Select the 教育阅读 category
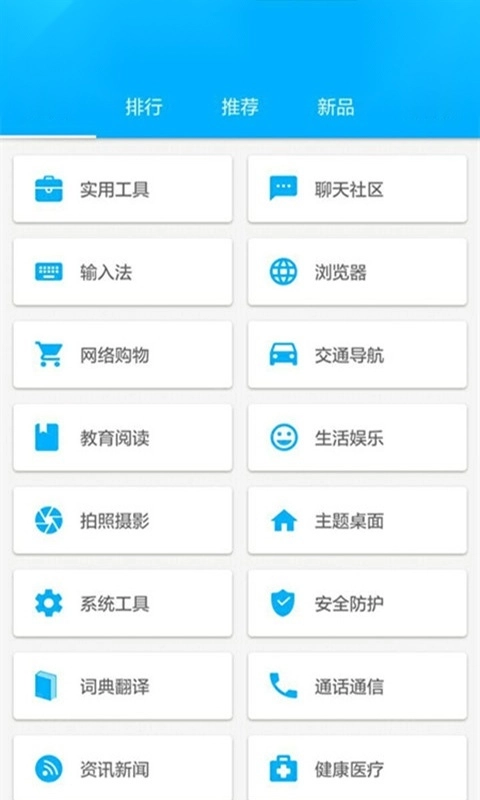Image resolution: width=480 pixels, height=800 pixels. 122,438
